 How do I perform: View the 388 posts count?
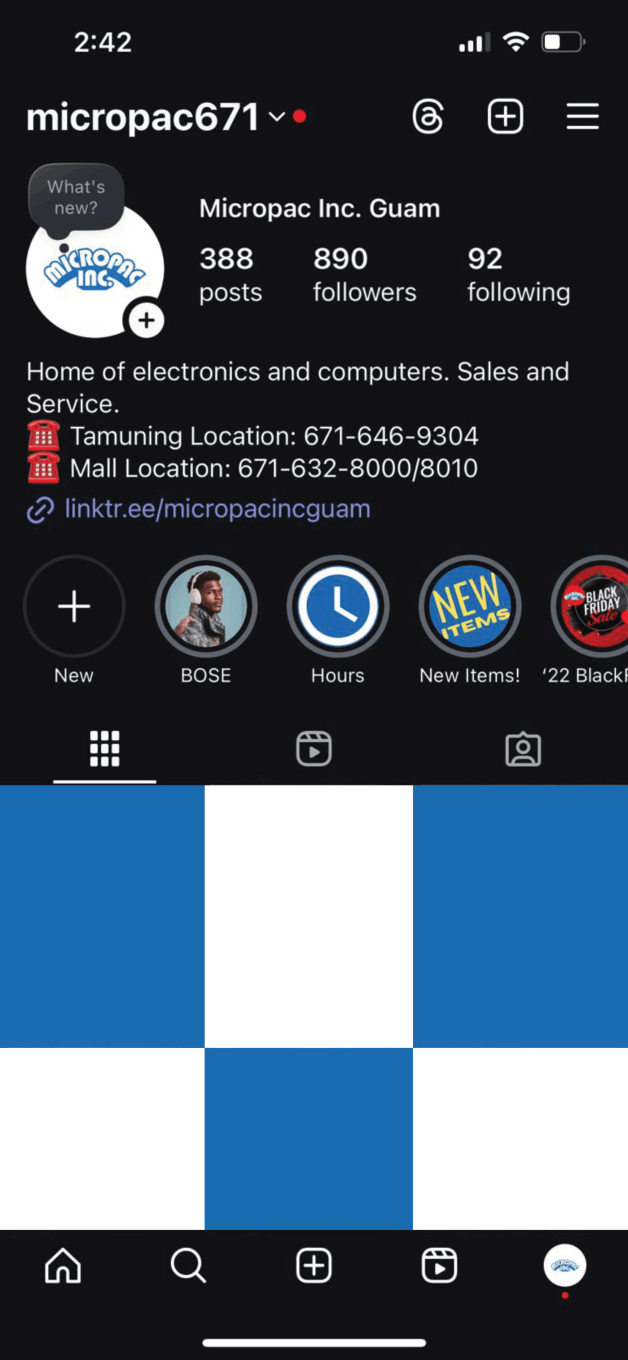230,275
